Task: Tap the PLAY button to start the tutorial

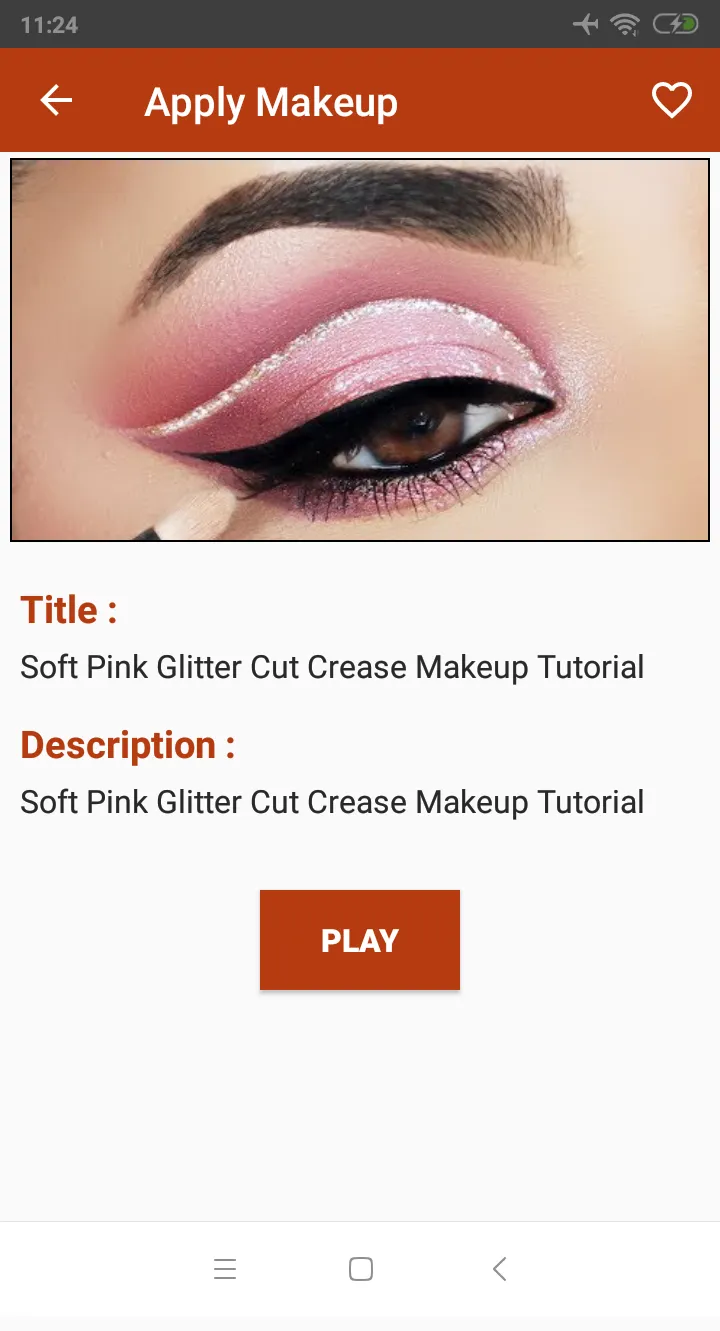Action: pyautogui.click(x=360, y=940)
